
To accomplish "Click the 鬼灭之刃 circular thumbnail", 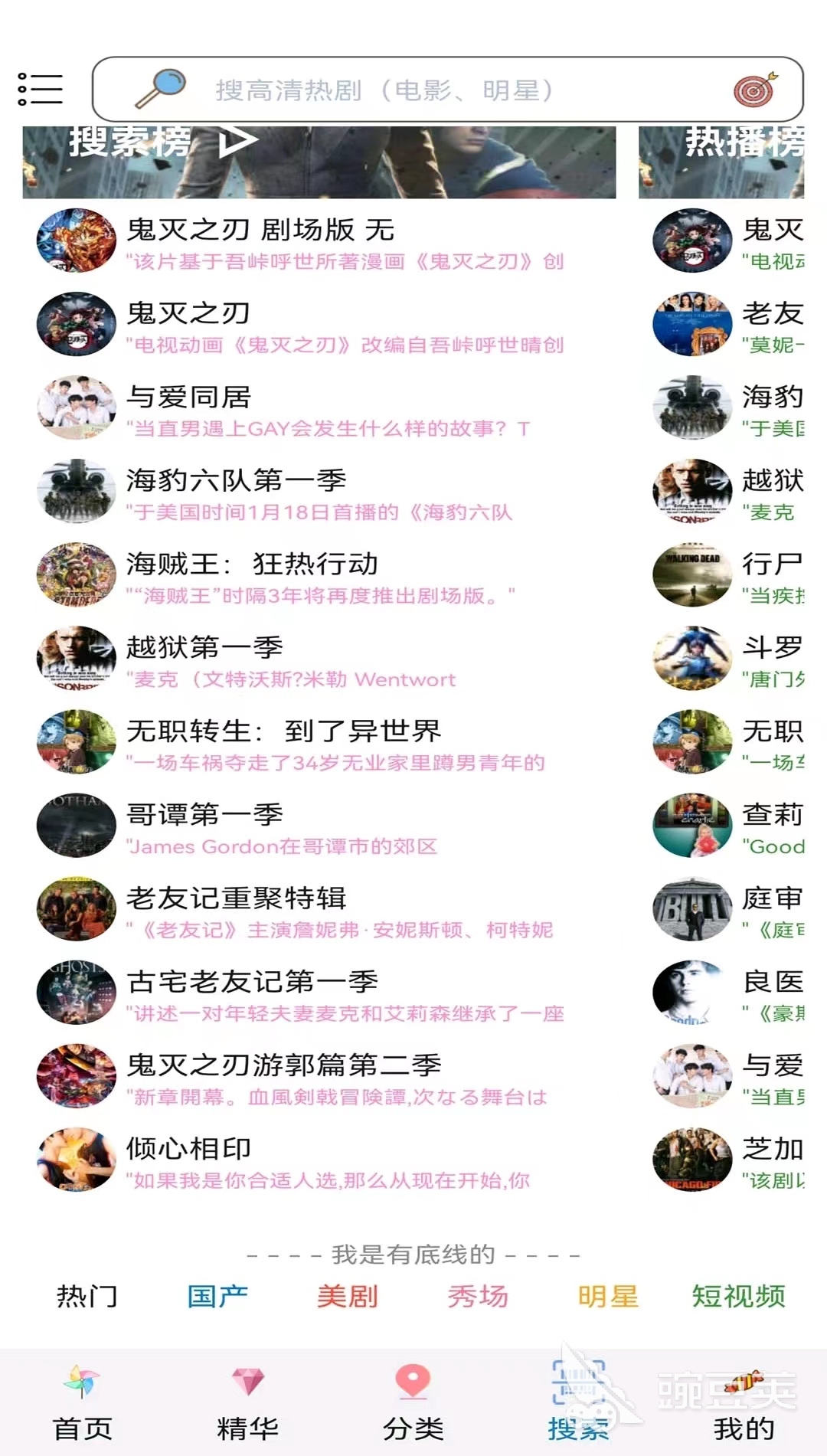I will pyautogui.click(x=76, y=324).
